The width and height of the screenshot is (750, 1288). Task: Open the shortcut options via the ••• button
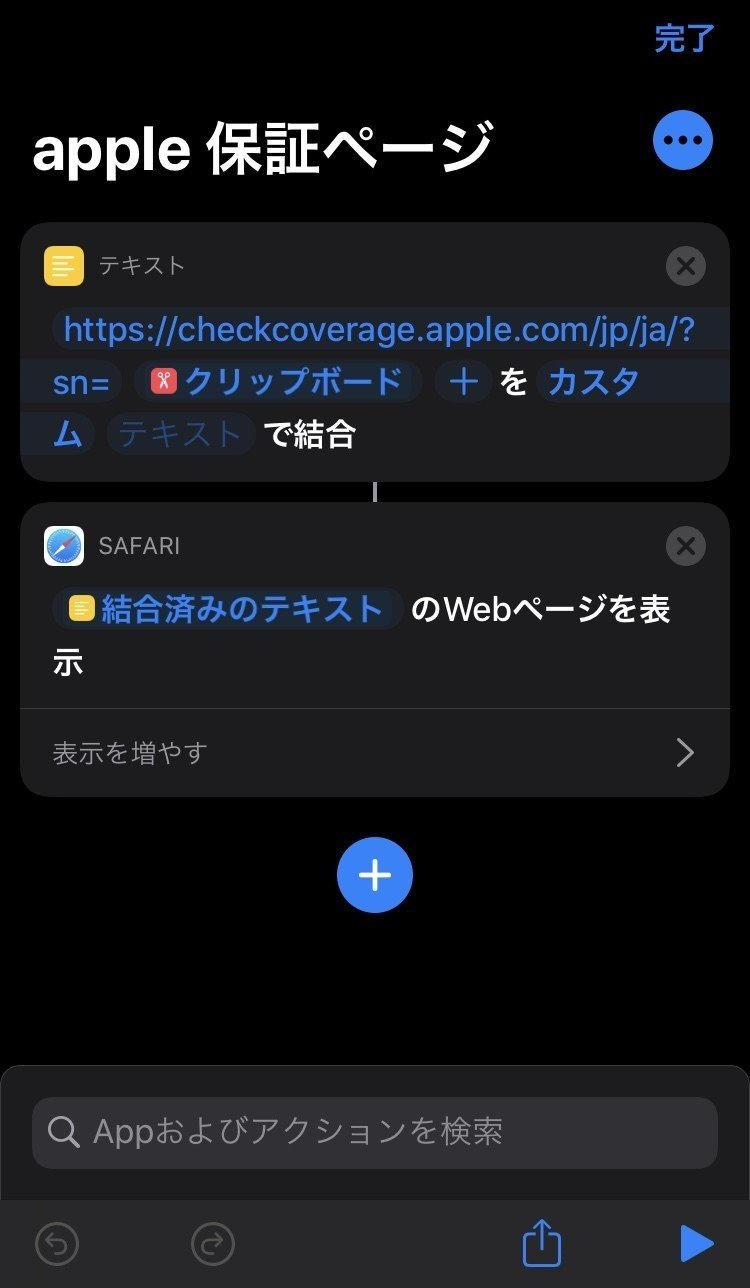click(682, 141)
